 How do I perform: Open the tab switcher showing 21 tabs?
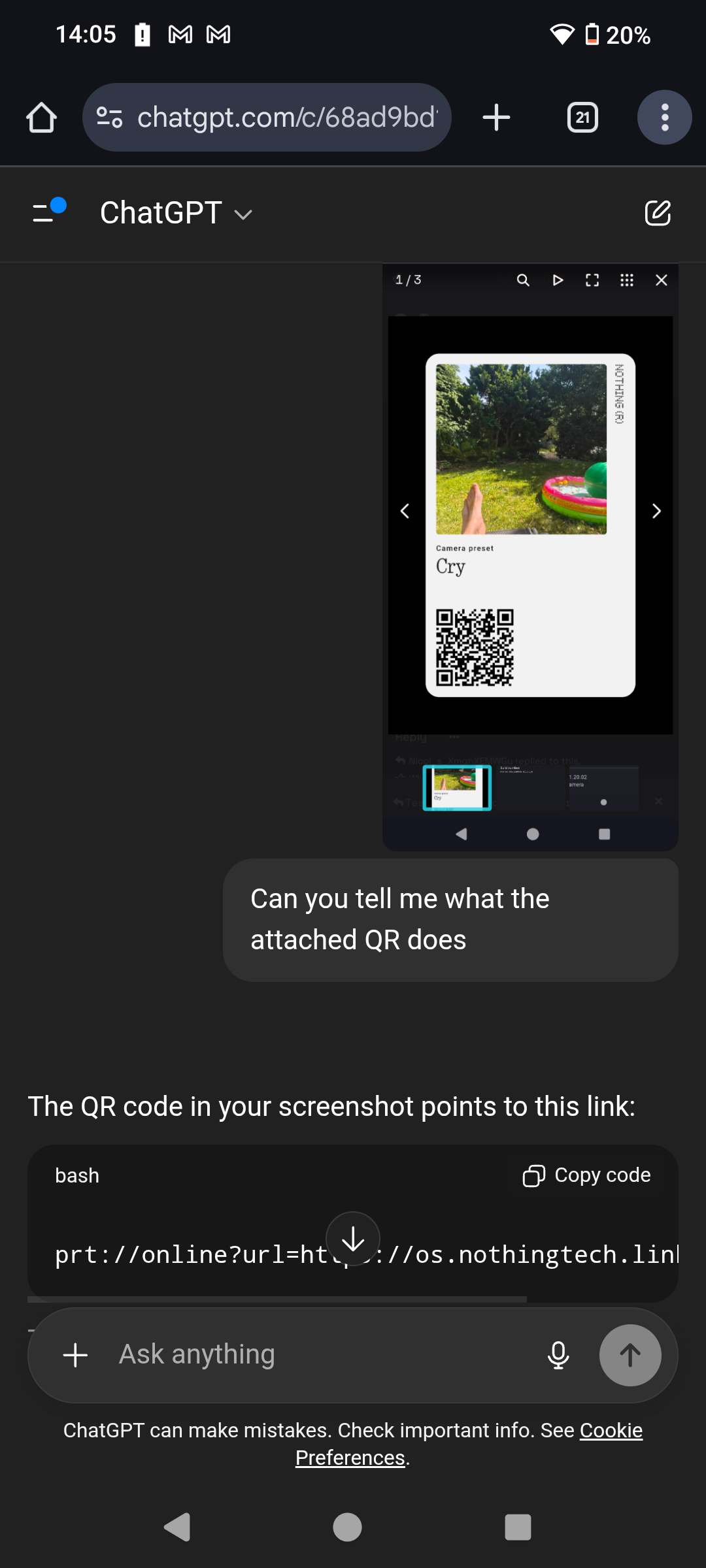pos(582,117)
